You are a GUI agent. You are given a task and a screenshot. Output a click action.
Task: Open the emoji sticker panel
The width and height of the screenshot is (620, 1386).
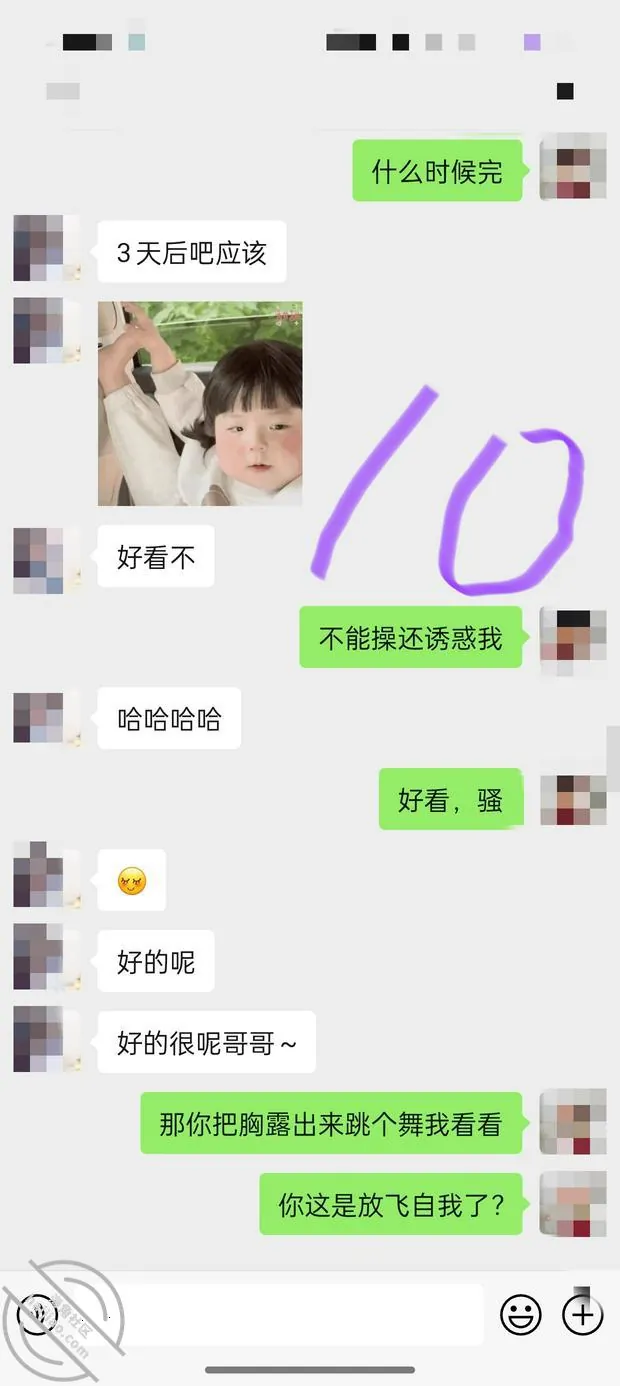tap(521, 1314)
